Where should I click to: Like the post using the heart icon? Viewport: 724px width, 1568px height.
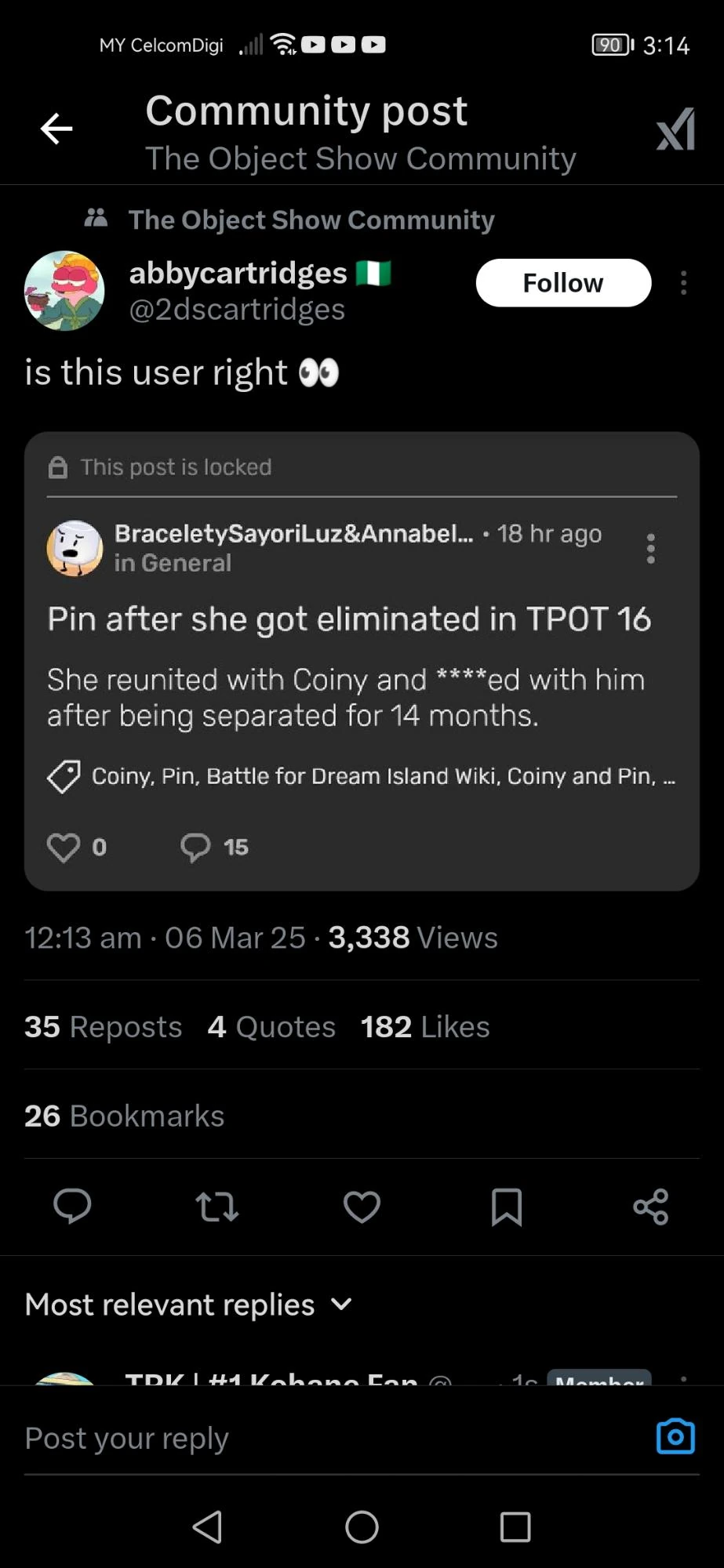point(361,1207)
